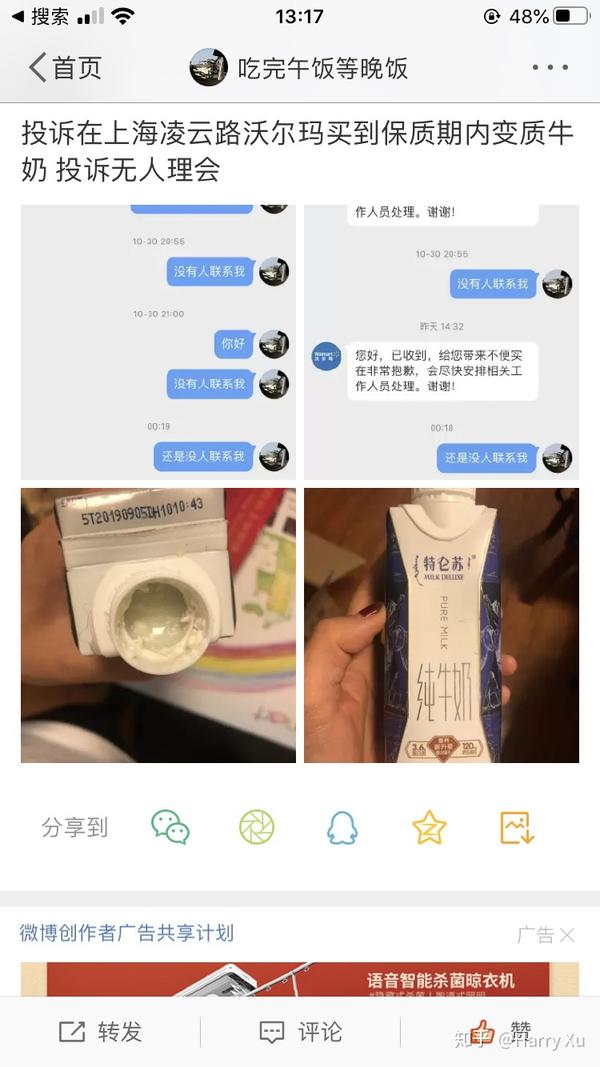View the milk carton opening photo
Viewport: 600px width, 1067px height.
159,625
